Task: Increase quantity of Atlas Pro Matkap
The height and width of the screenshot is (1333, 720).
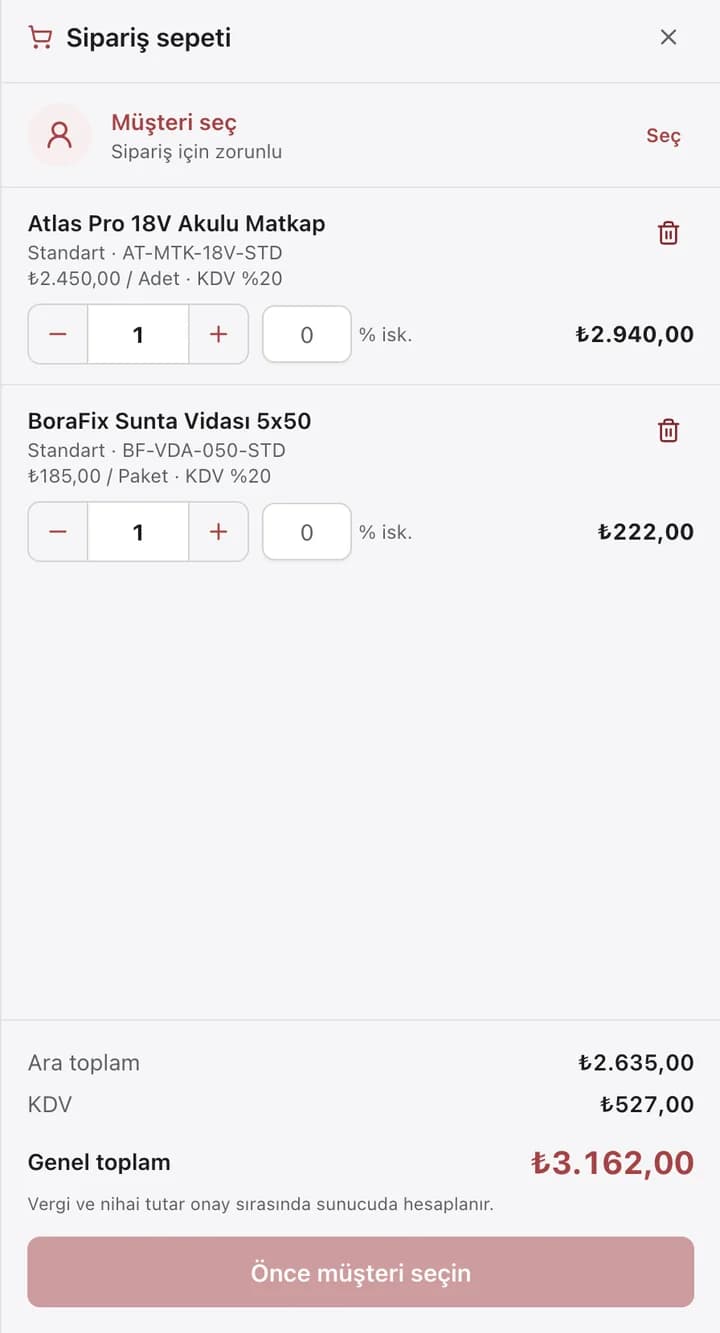Action: pos(218,334)
